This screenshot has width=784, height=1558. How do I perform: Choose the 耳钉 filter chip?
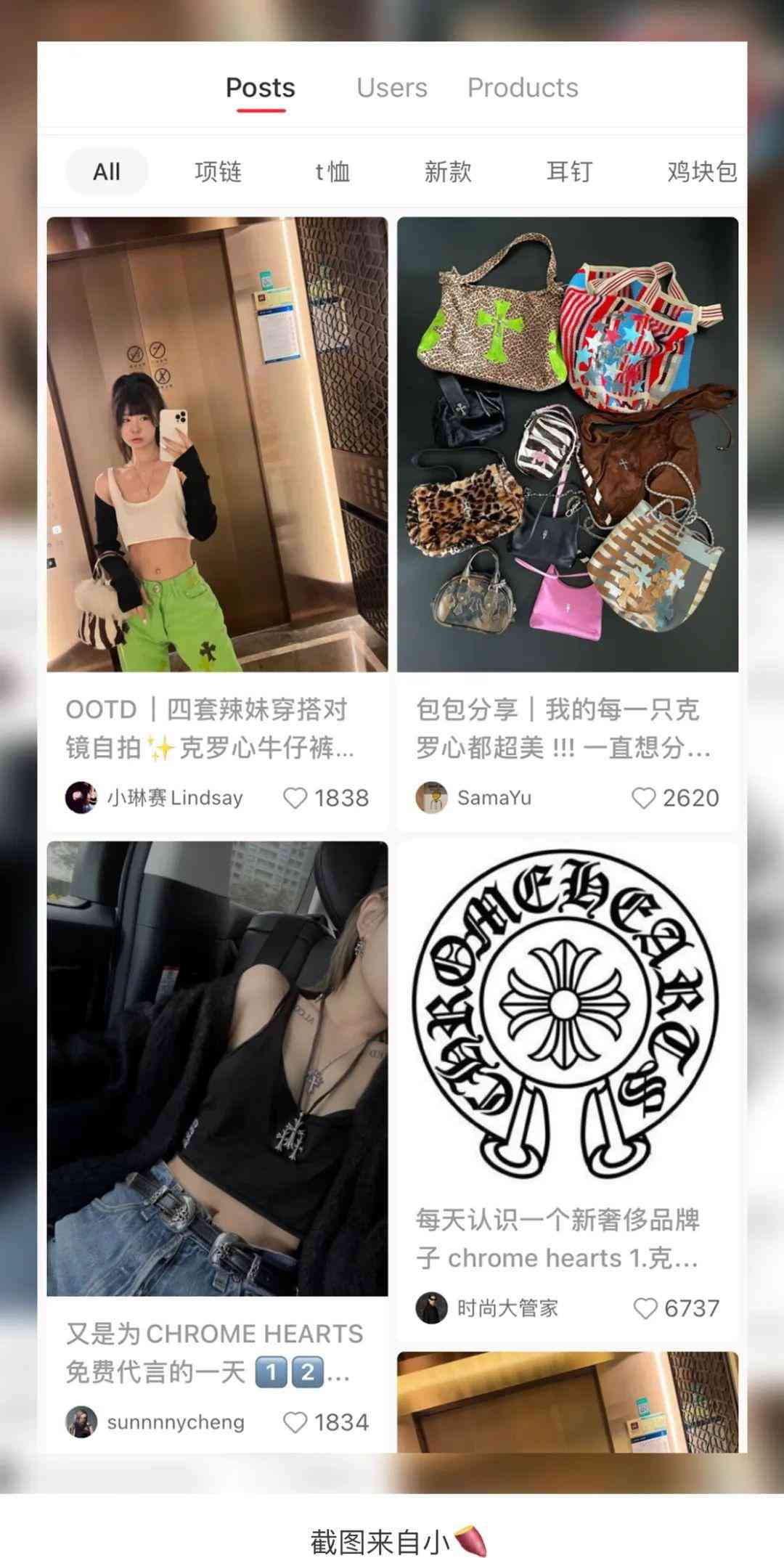tap(569, 172)
